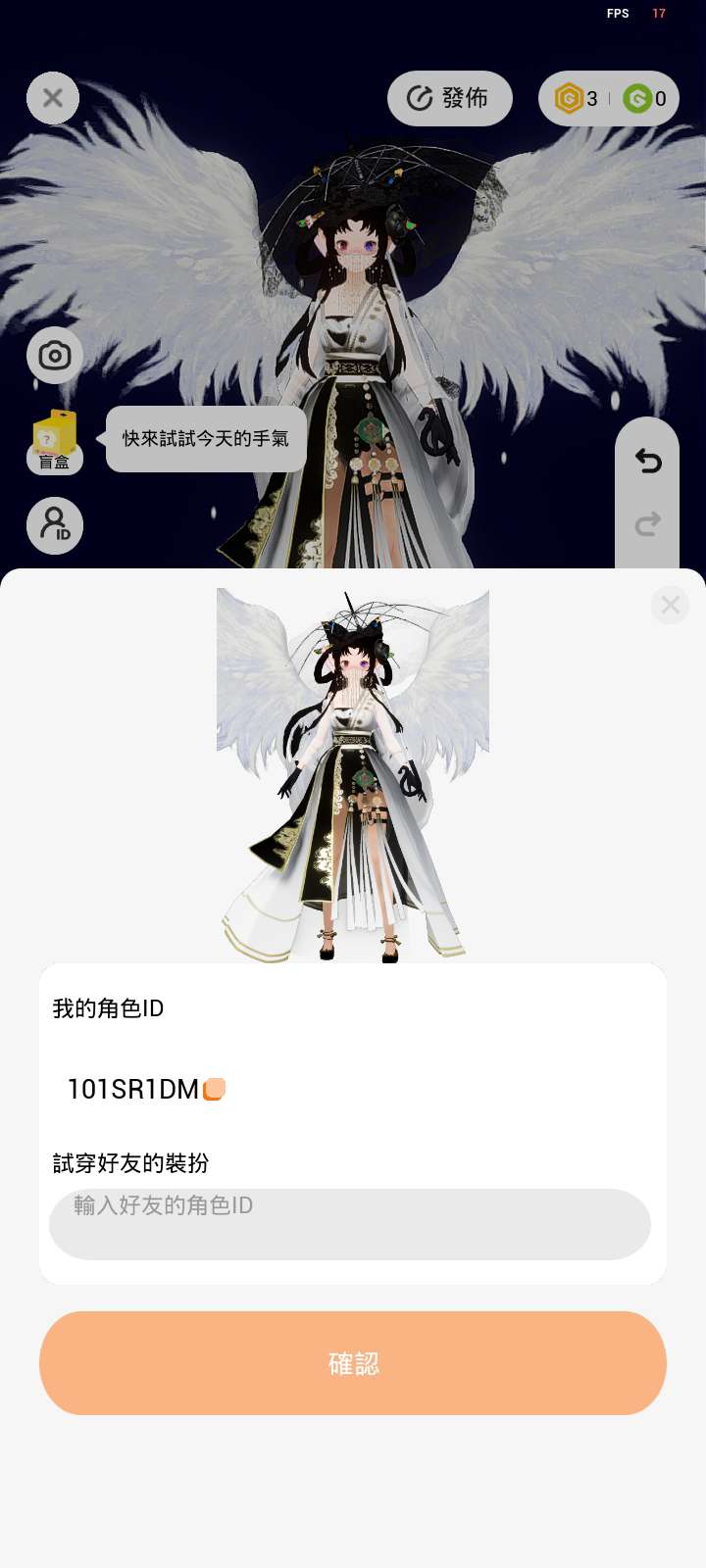The image size is (706, 1568).
Task: Redo the outfit change
Action: [x=647, y=525]
